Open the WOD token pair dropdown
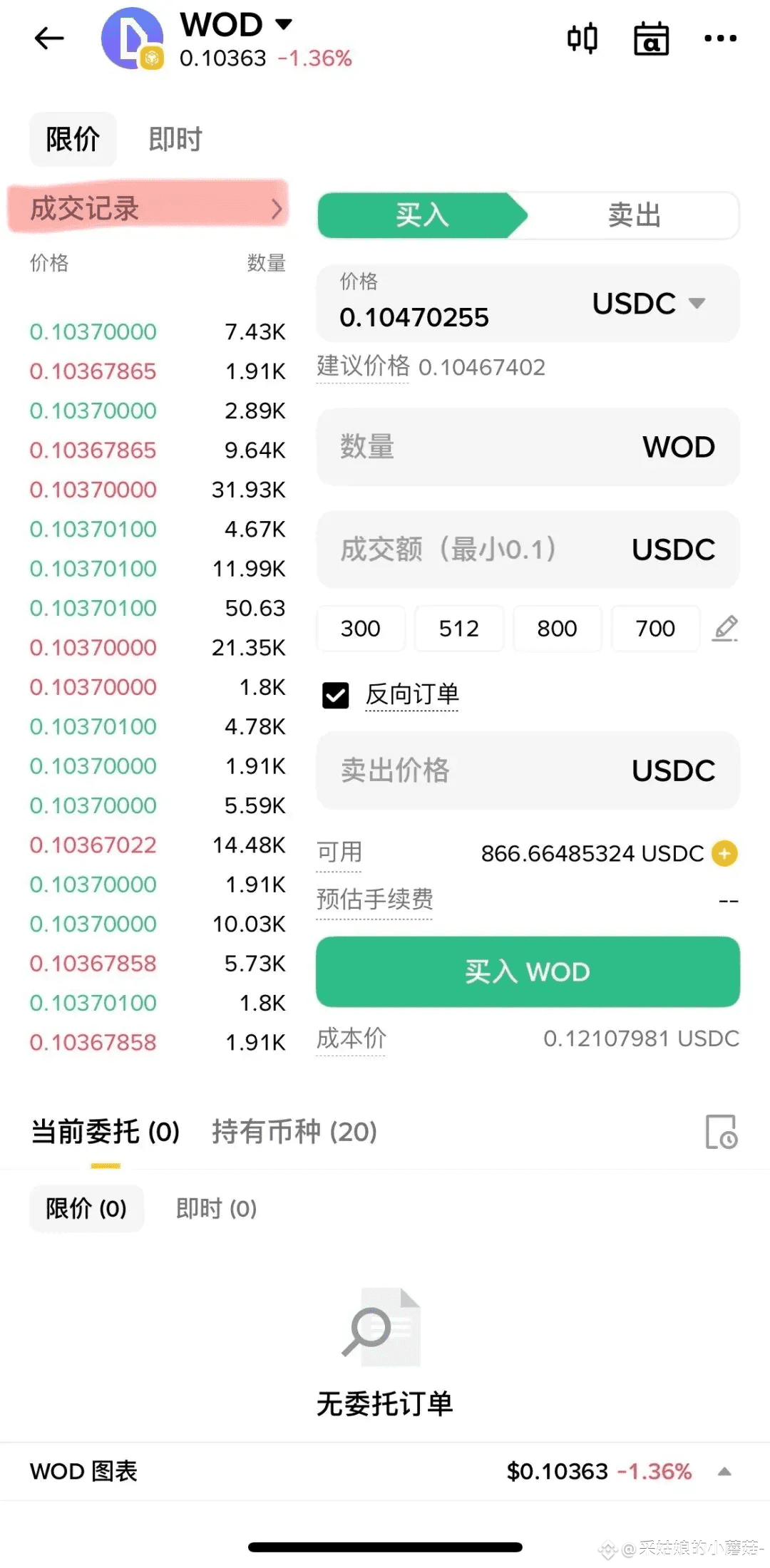770x1568 pixels. click(x=236, y=25)
